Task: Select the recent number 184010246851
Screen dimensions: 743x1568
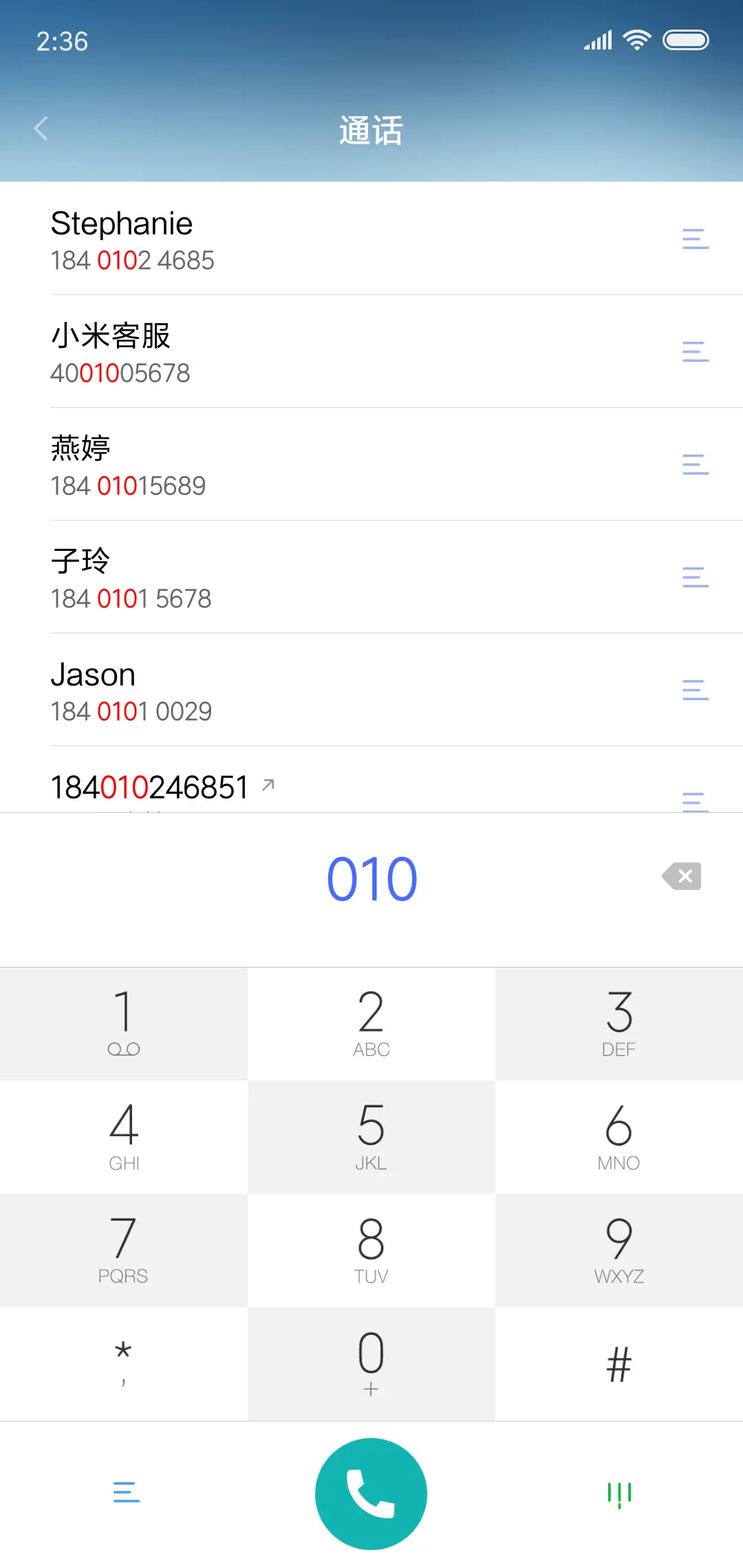Action: pos(149,786)
